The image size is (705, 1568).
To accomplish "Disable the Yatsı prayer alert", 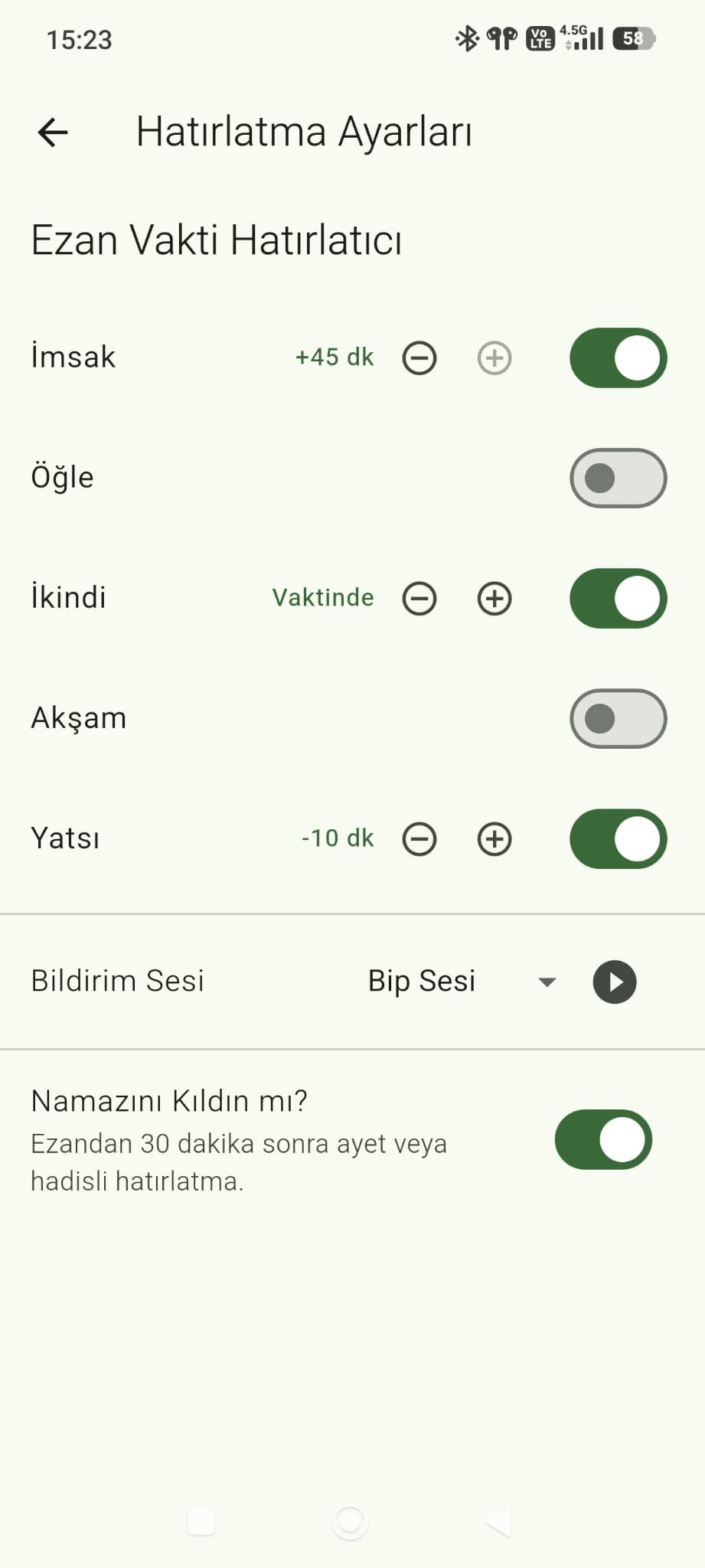I will point(617,838).
